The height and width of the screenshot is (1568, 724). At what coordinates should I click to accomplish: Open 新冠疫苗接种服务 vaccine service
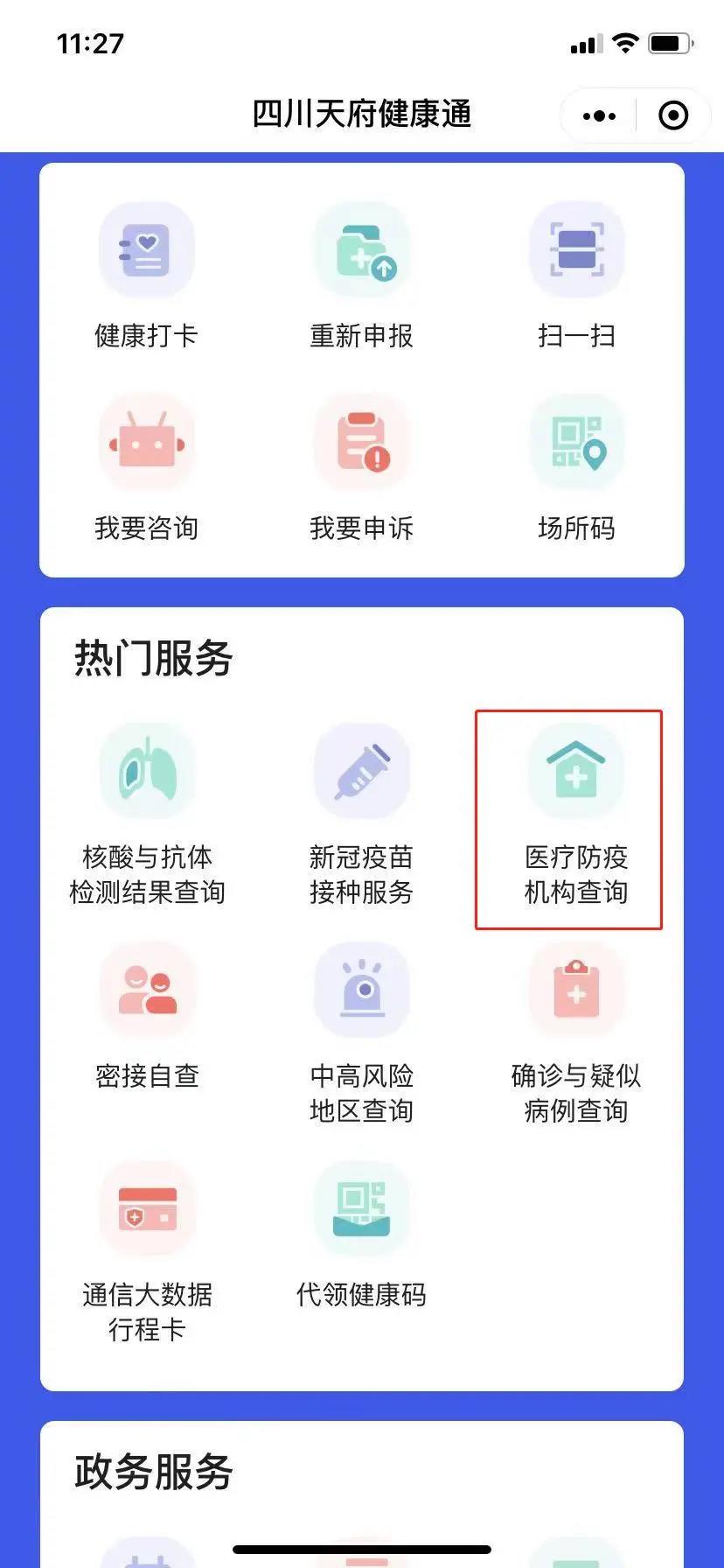[x=362, y=805]
